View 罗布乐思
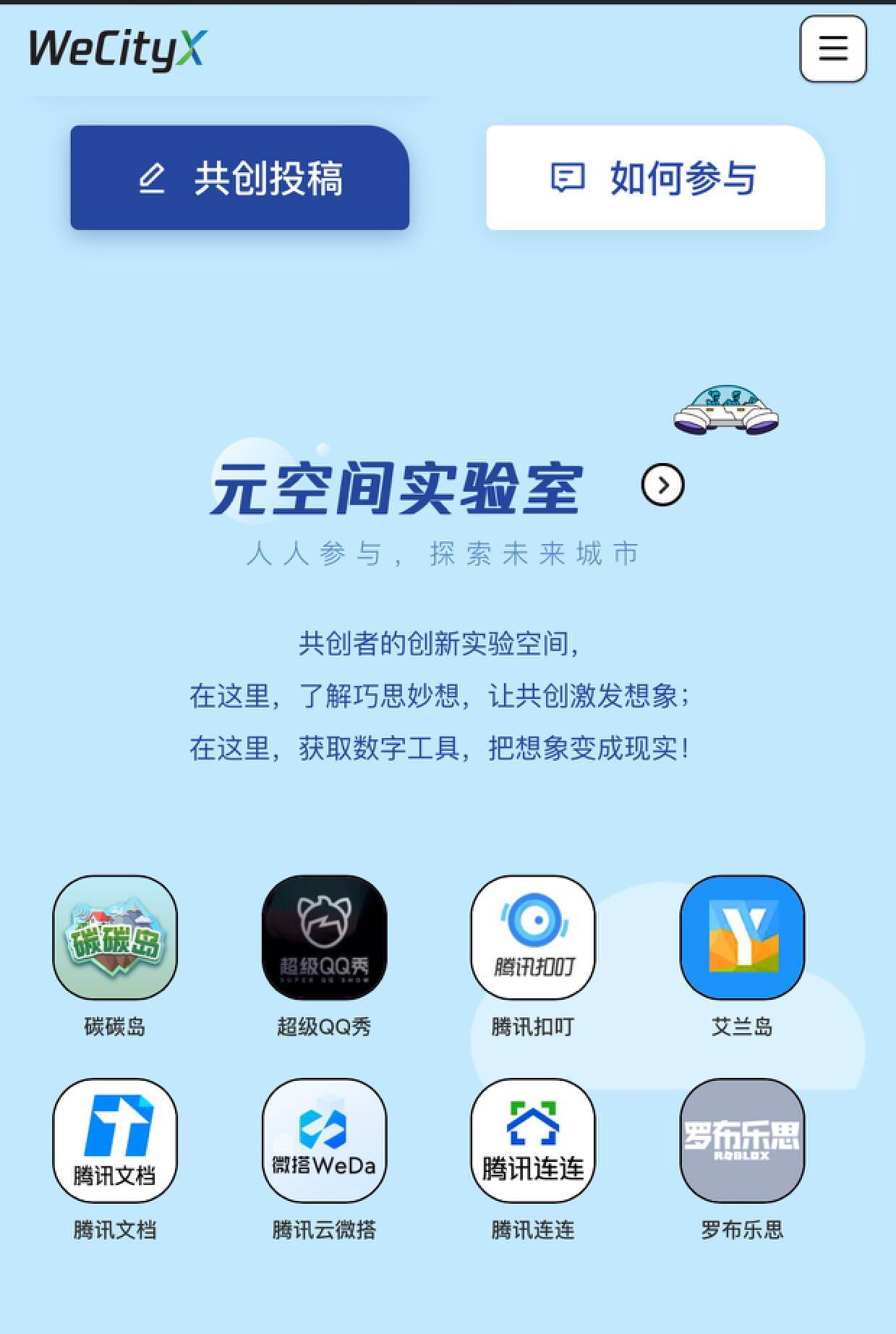896x1334 pixels. point(742,1141)
